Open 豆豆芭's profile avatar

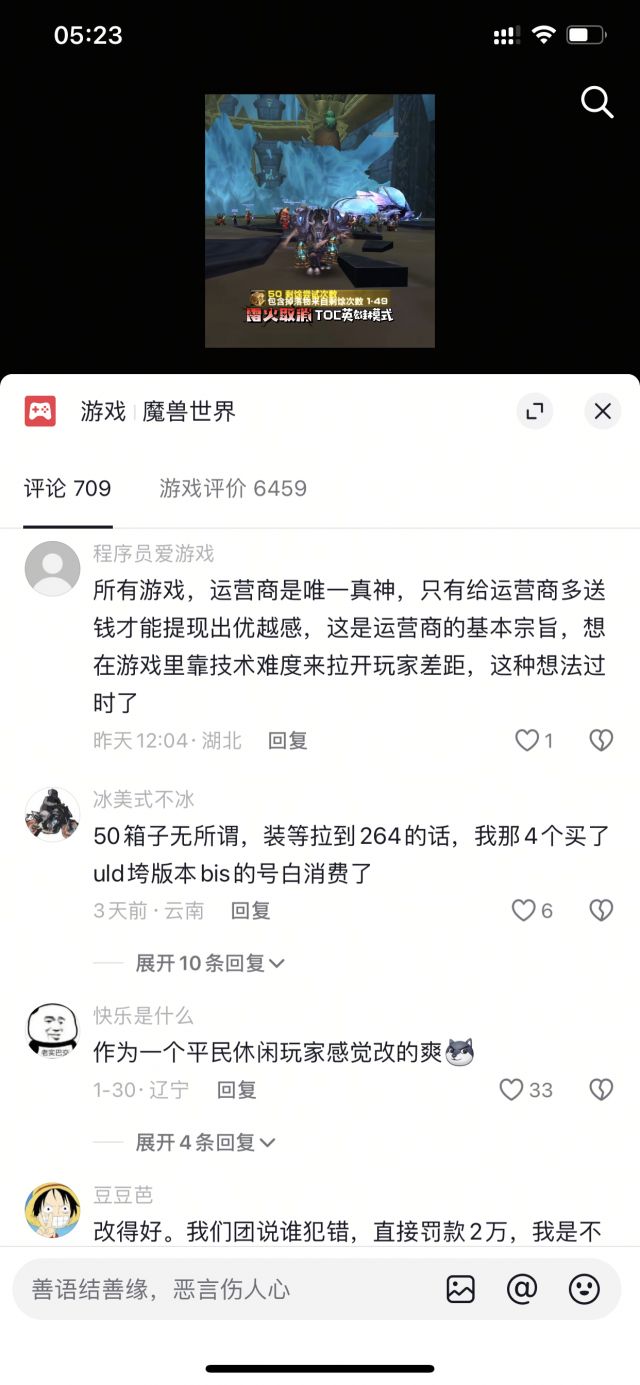pyautogui.click(x=52, y=1211)
